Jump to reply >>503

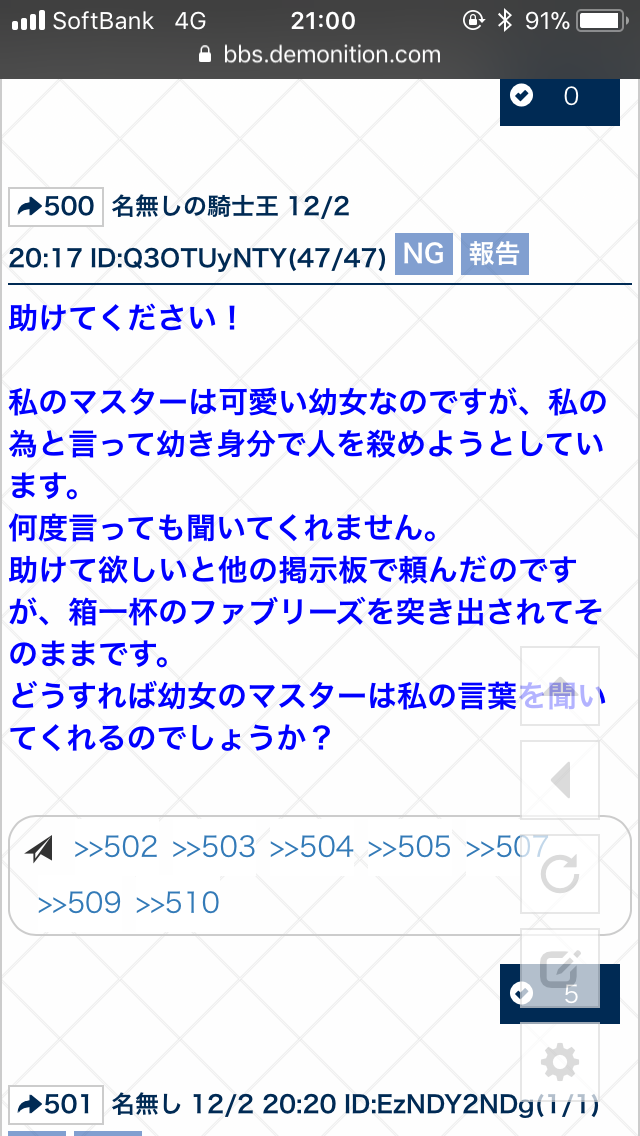point(214,848)
